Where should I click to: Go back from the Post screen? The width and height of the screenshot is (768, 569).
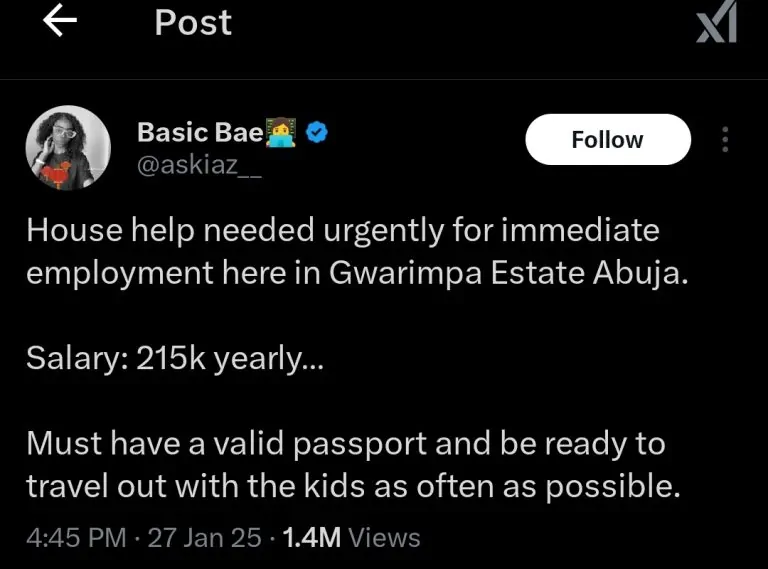coord(60,23)
